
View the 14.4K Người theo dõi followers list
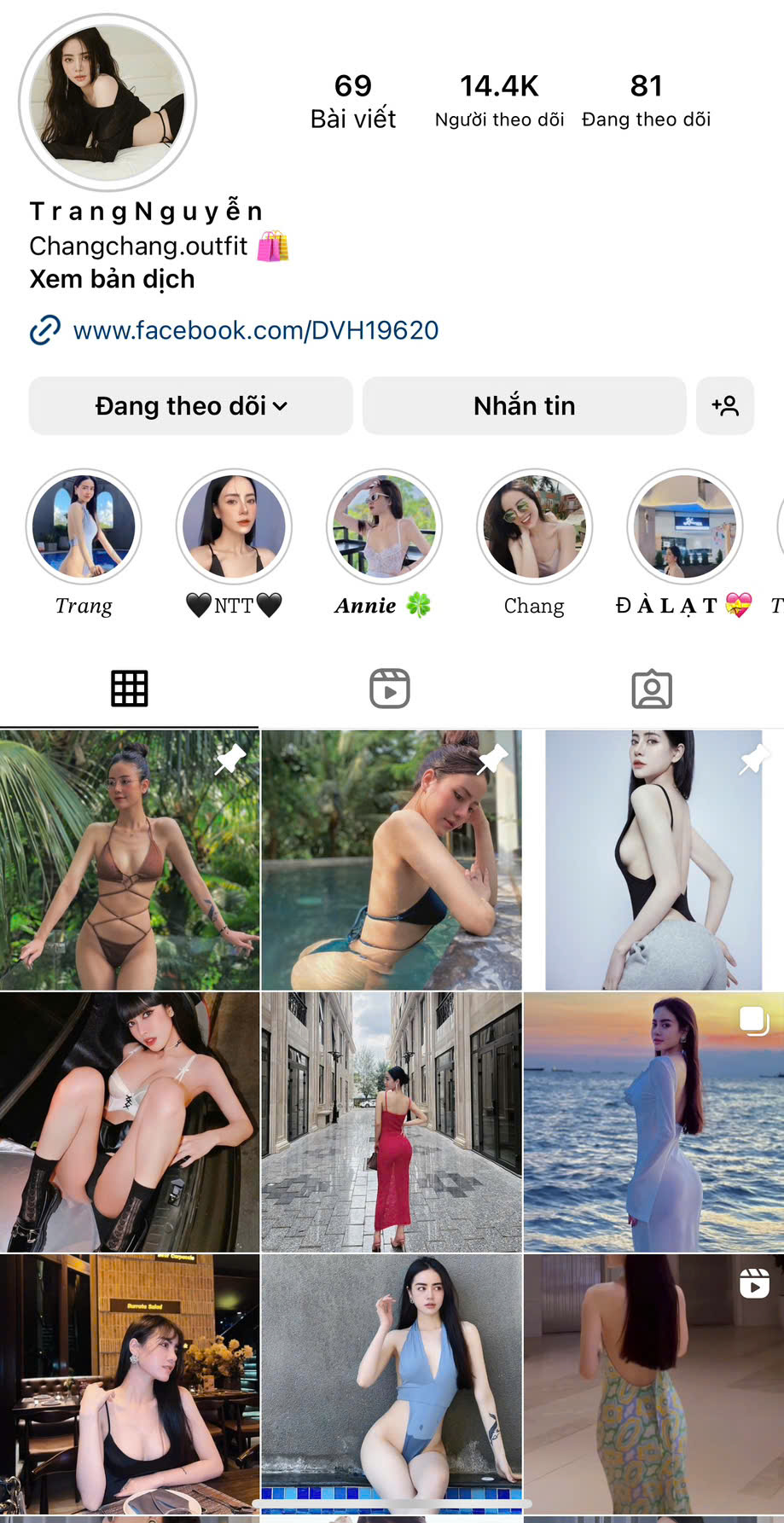click(x=499, y=101)
